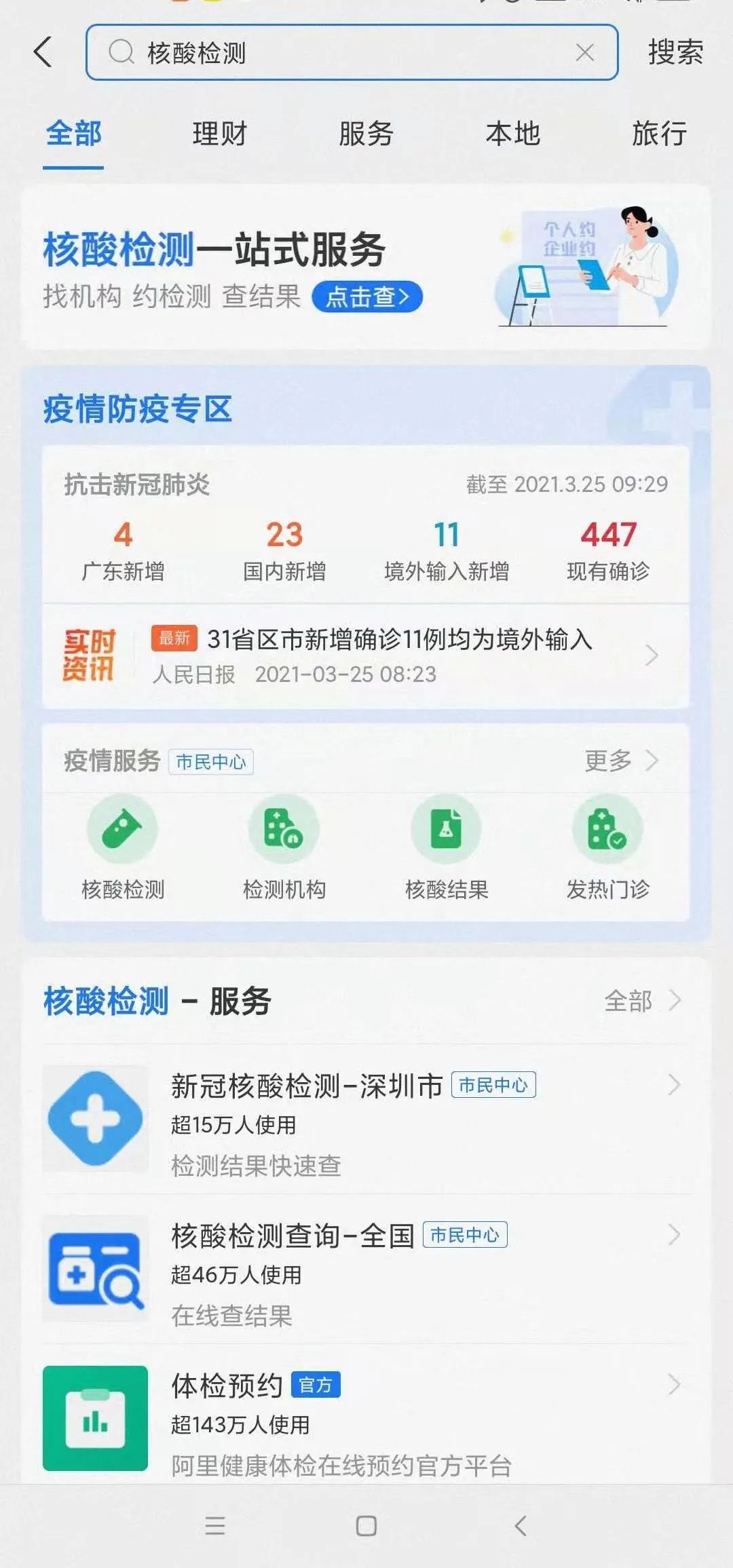This screenshot has height=1568, width=733.
Task: Open 核酸检测查询-全国 service
Action: coord(366,1269)
